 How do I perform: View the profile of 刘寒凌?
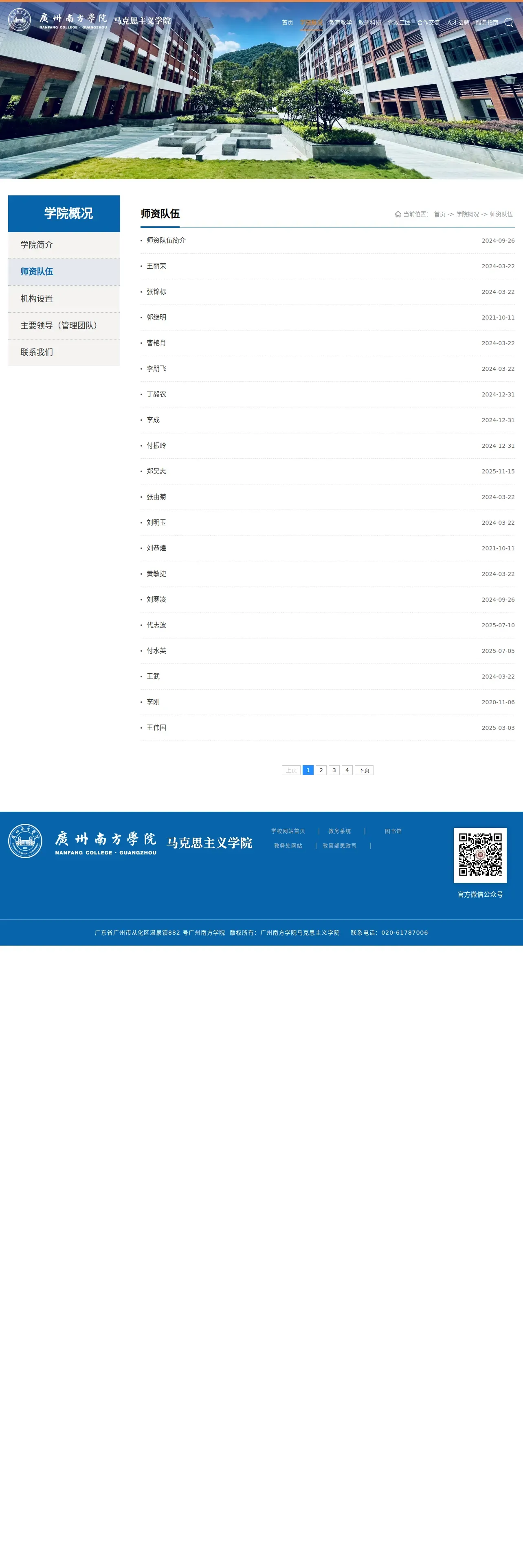[156, 599]
